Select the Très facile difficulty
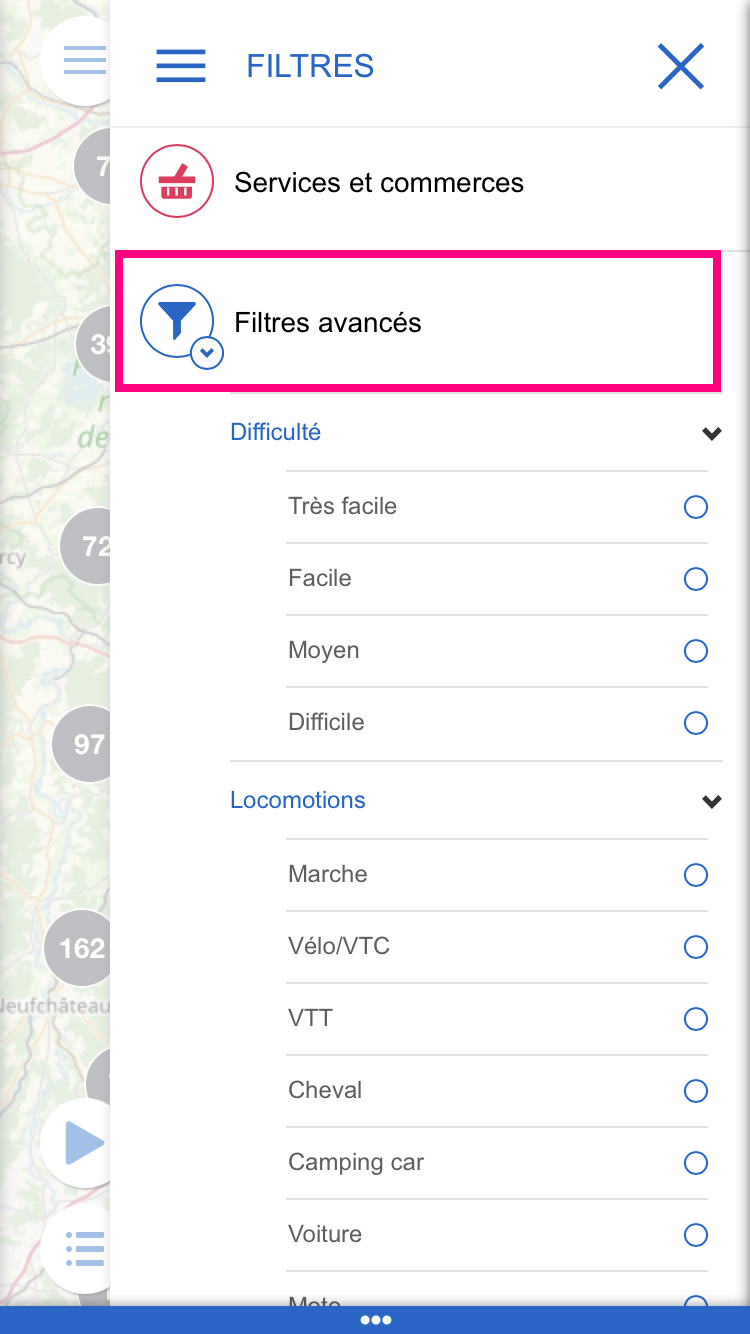The height and width of the screenshot is (1334, 750). (695, 507)
